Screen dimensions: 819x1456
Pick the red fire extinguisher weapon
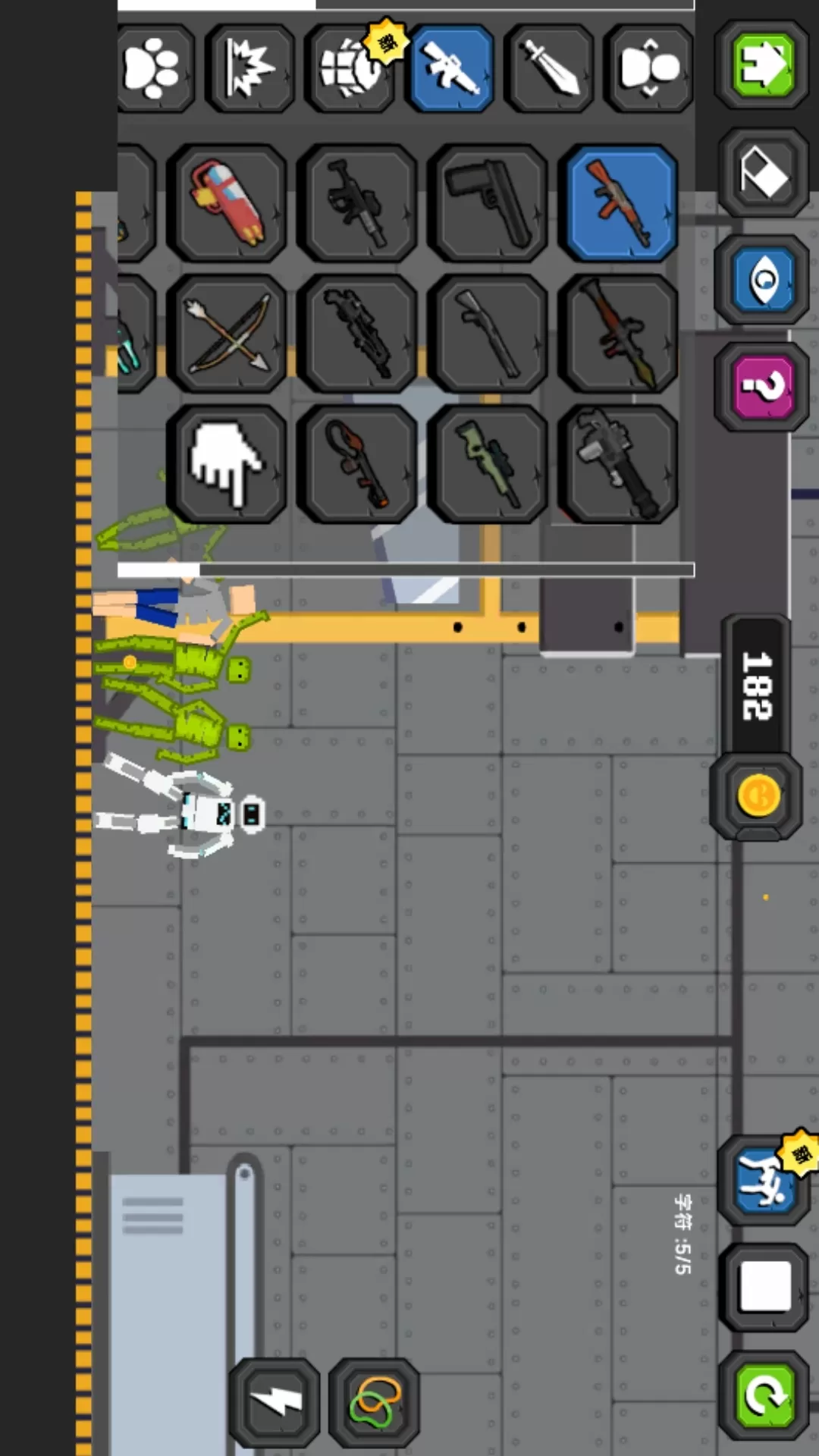[226, 203]
